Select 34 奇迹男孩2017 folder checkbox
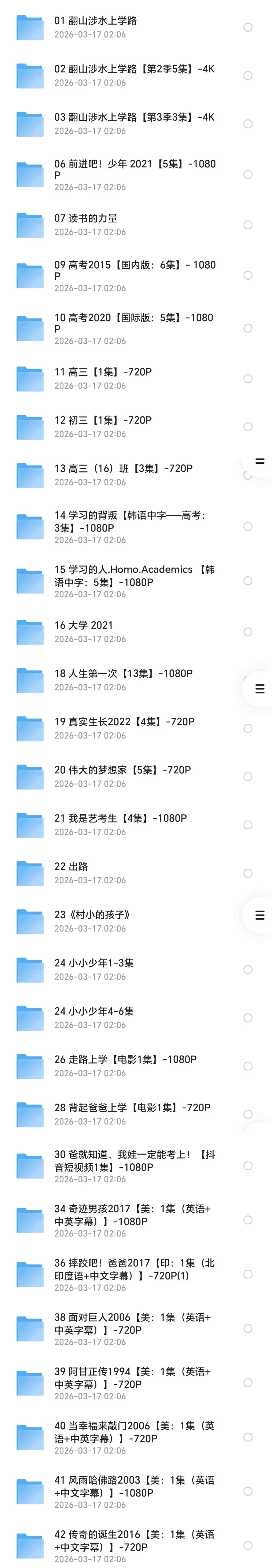Image resolution: width=272 pixels, height=1568 pixels. tap(248, 1220)
